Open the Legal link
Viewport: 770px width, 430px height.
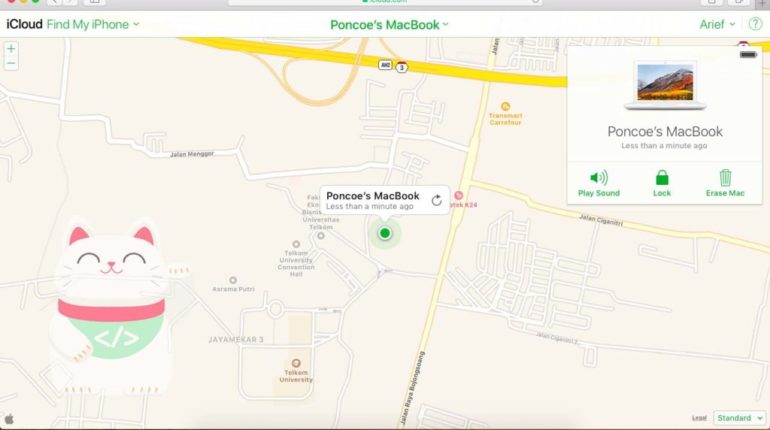click(x=699, y=418)
